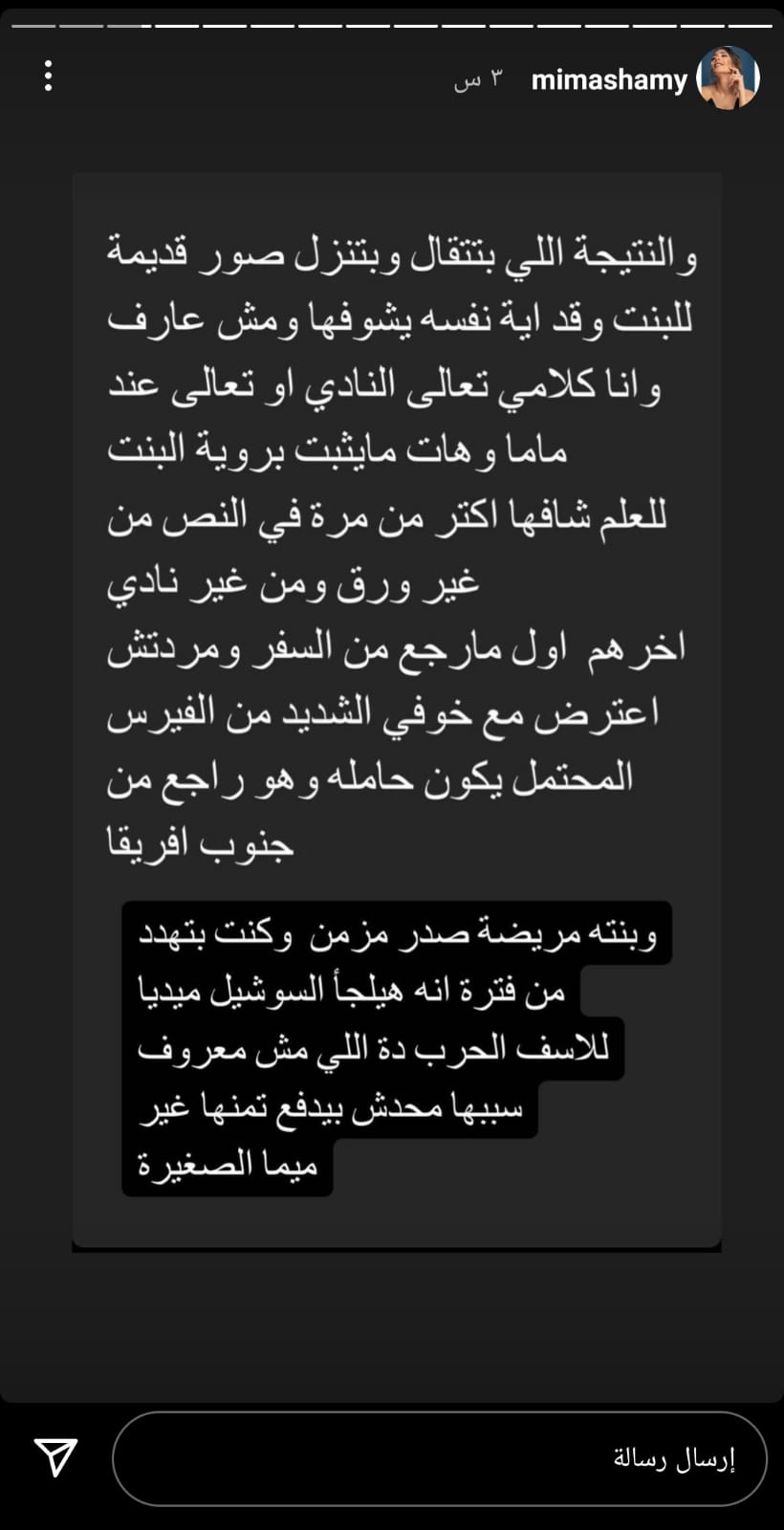Tap the mimashamy username
The image size is (784, 1530).
tap(609, 80)
